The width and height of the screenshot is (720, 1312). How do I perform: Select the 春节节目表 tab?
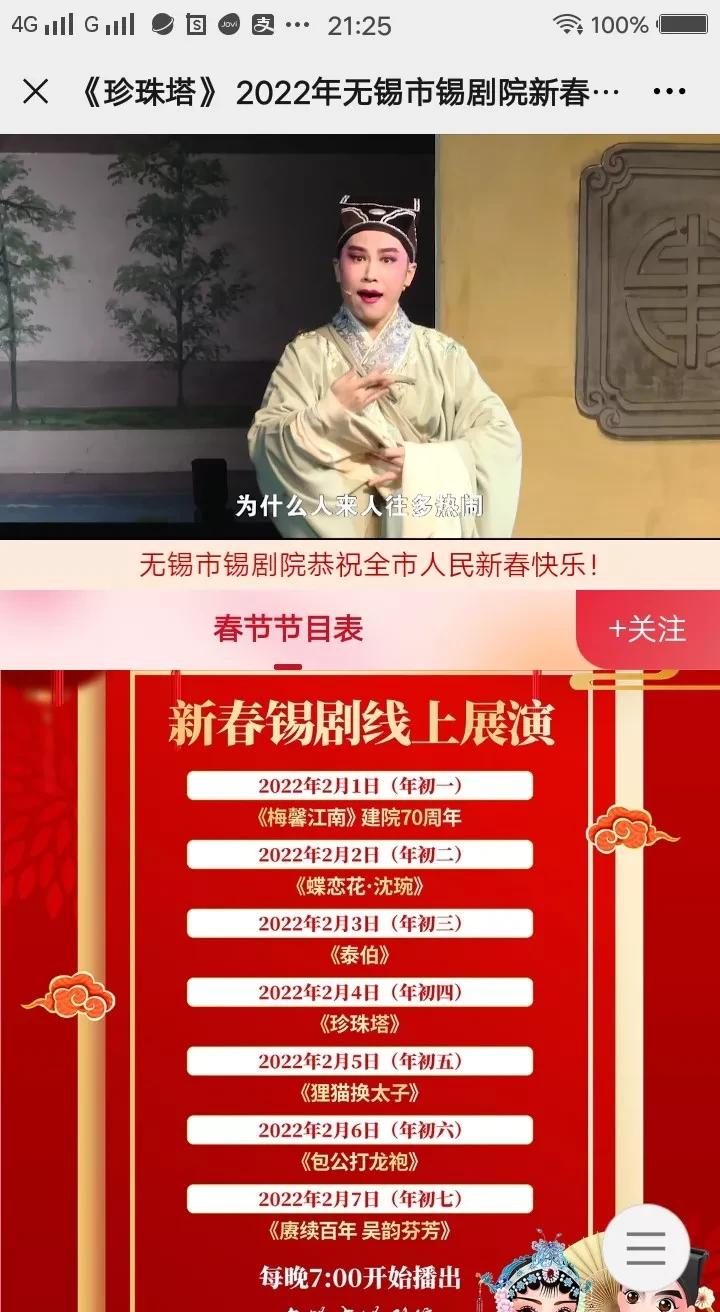click(288, 629)
